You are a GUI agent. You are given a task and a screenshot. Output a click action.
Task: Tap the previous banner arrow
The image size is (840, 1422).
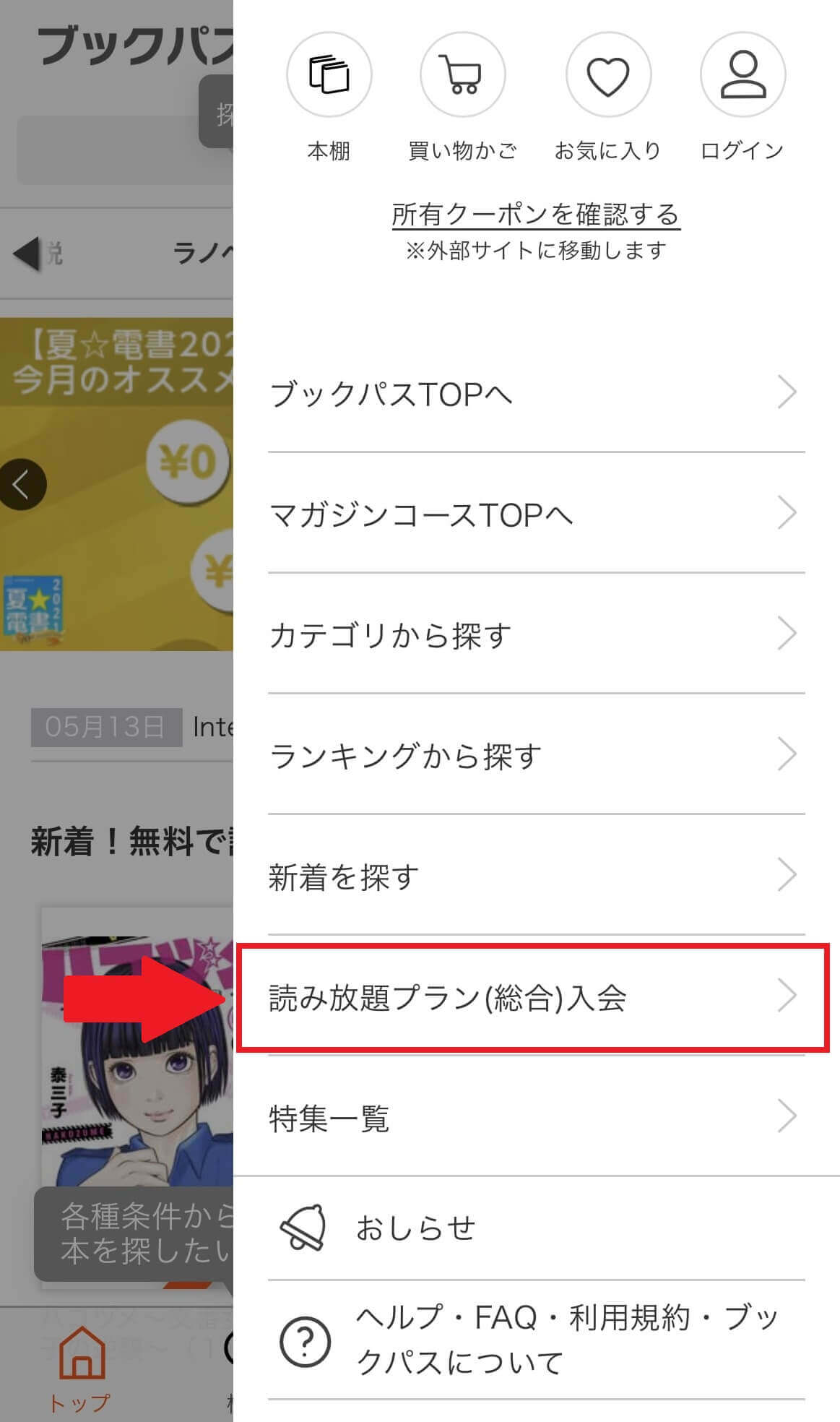[x=22, y=484]
